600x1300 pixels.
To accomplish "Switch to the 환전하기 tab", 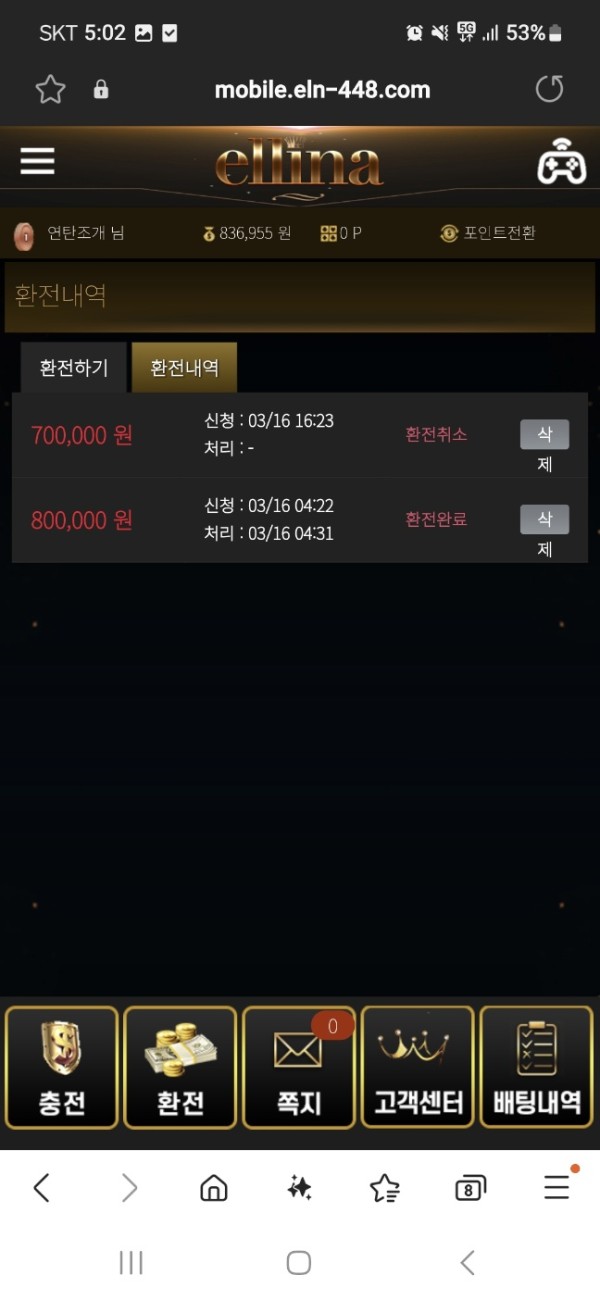I will [74, 367].
